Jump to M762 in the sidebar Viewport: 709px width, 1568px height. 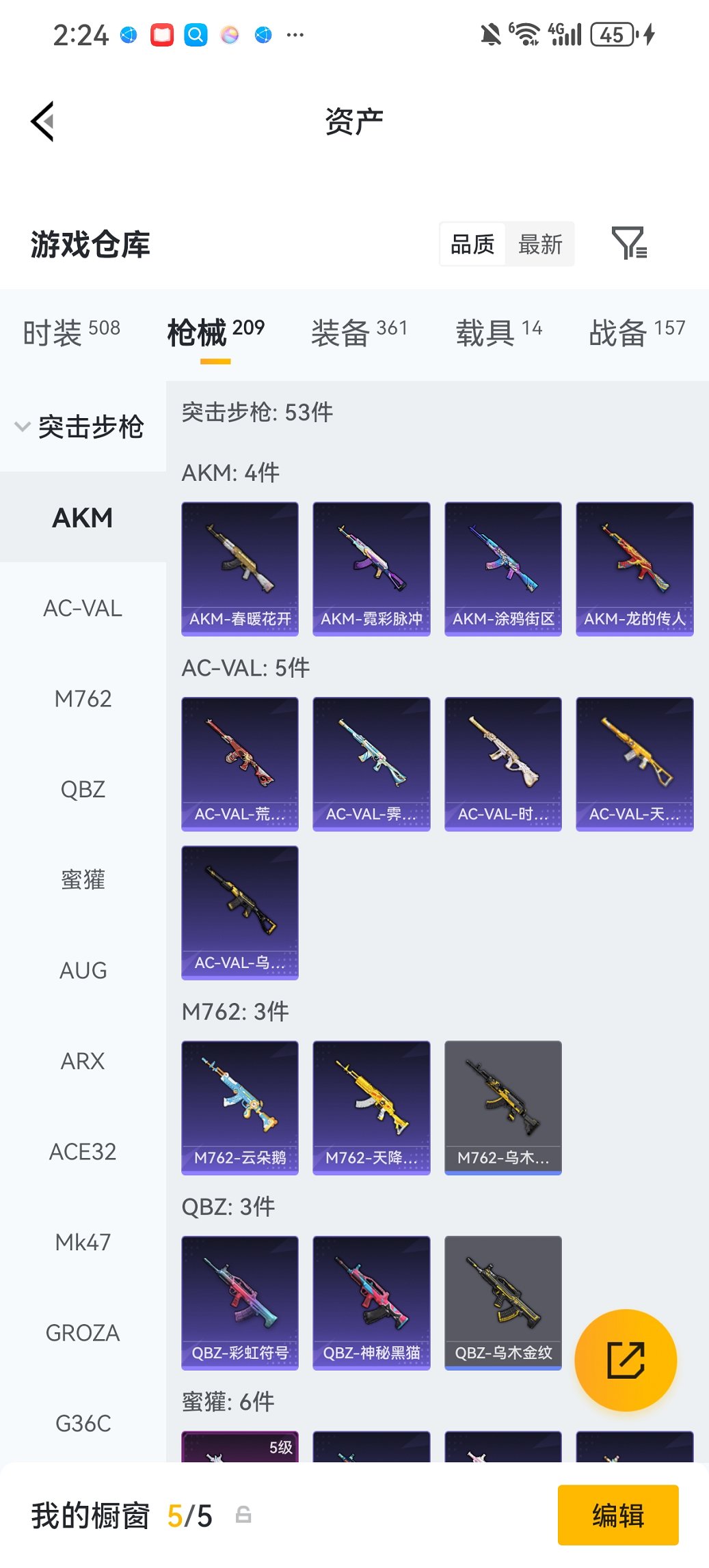83,698
